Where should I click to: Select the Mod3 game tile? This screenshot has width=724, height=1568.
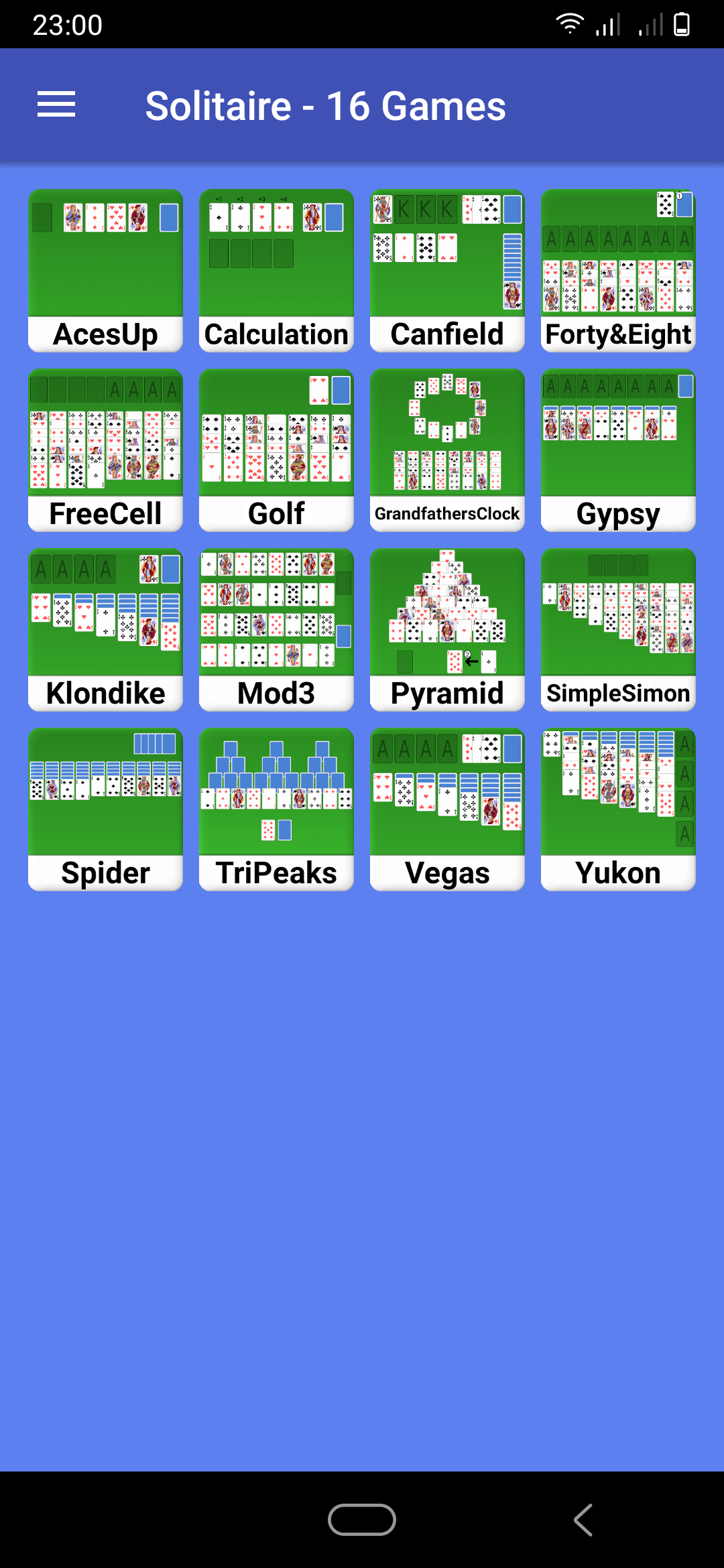point(276,629)
